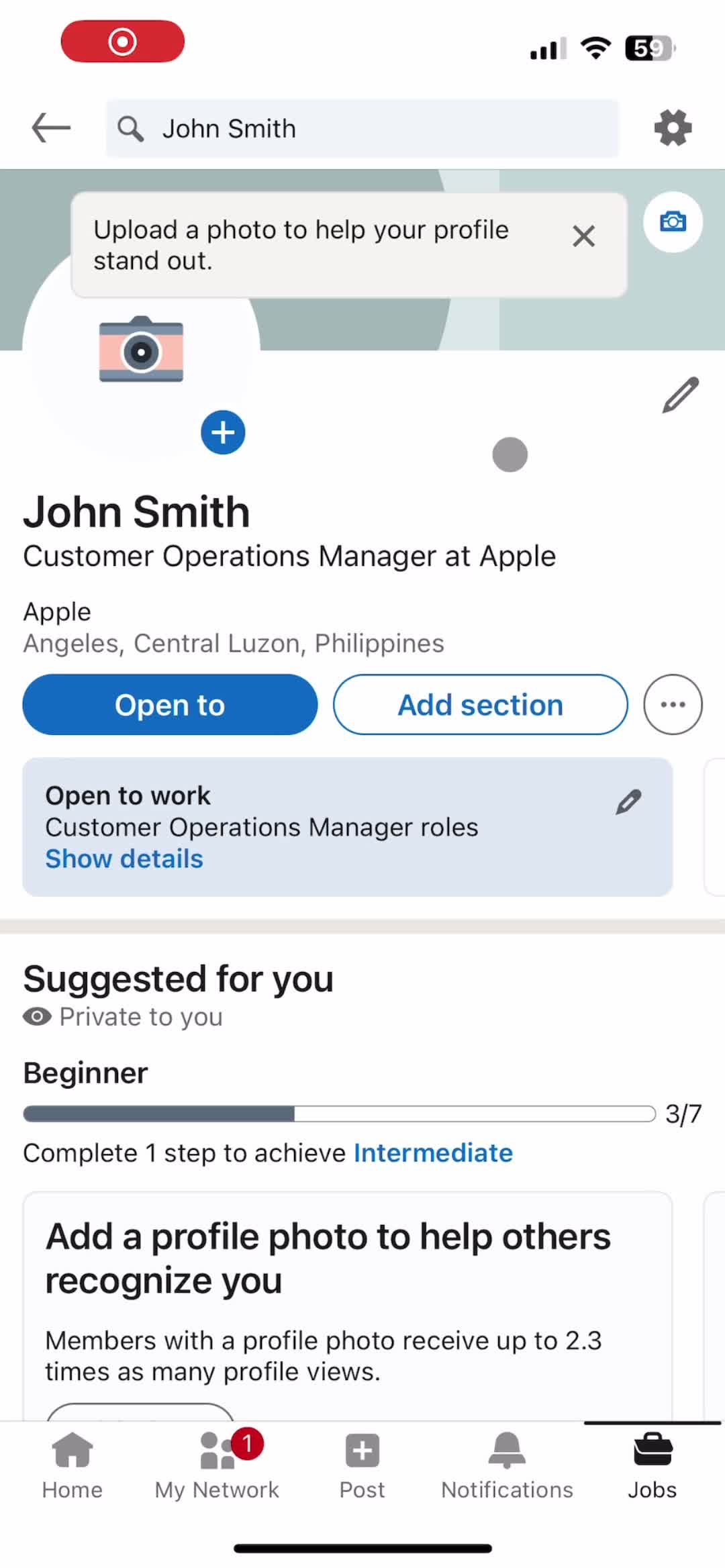Show details of Open to work
The image size is (725, 1568).
124,859
